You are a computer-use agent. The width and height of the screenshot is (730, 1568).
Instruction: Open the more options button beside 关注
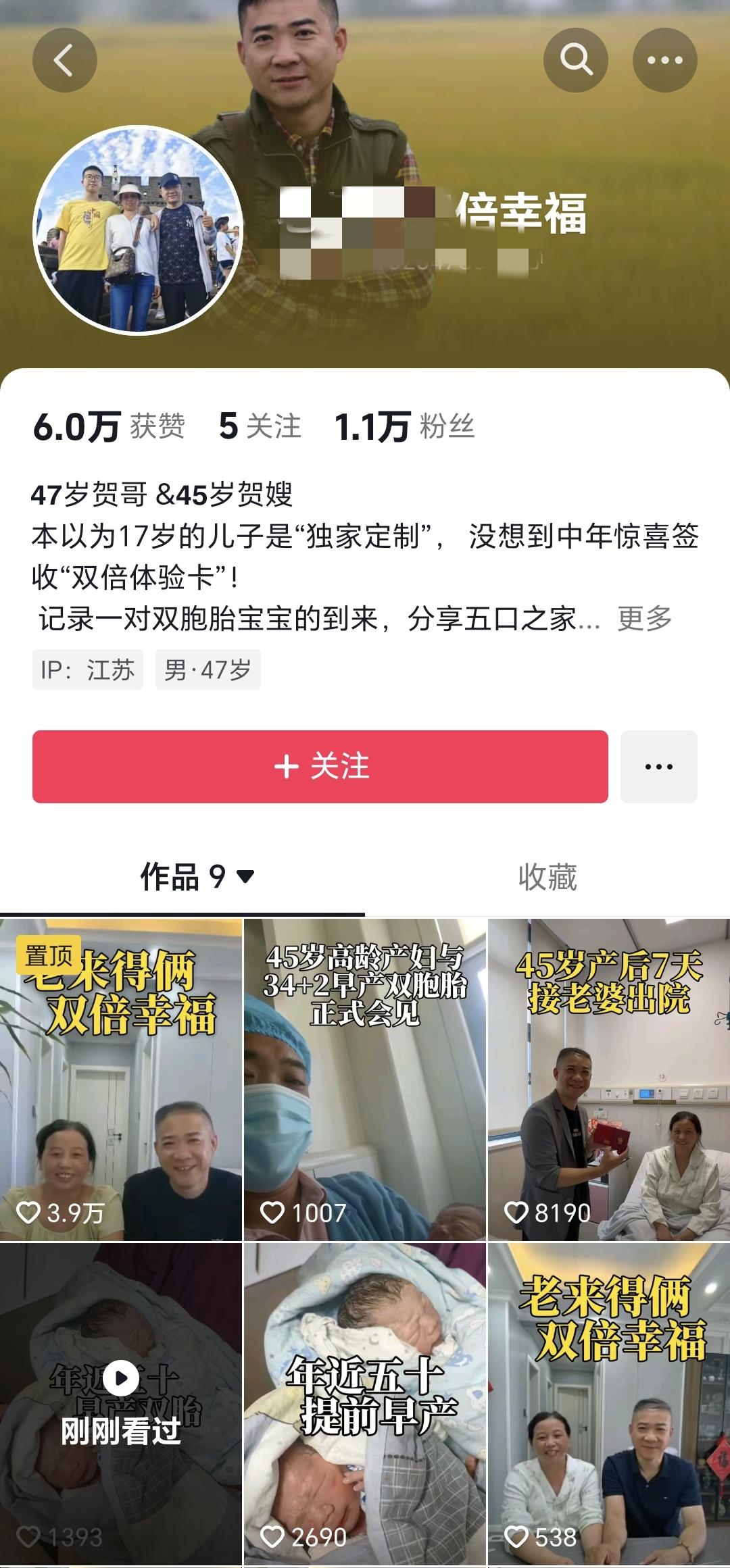(x=658, y=766)
